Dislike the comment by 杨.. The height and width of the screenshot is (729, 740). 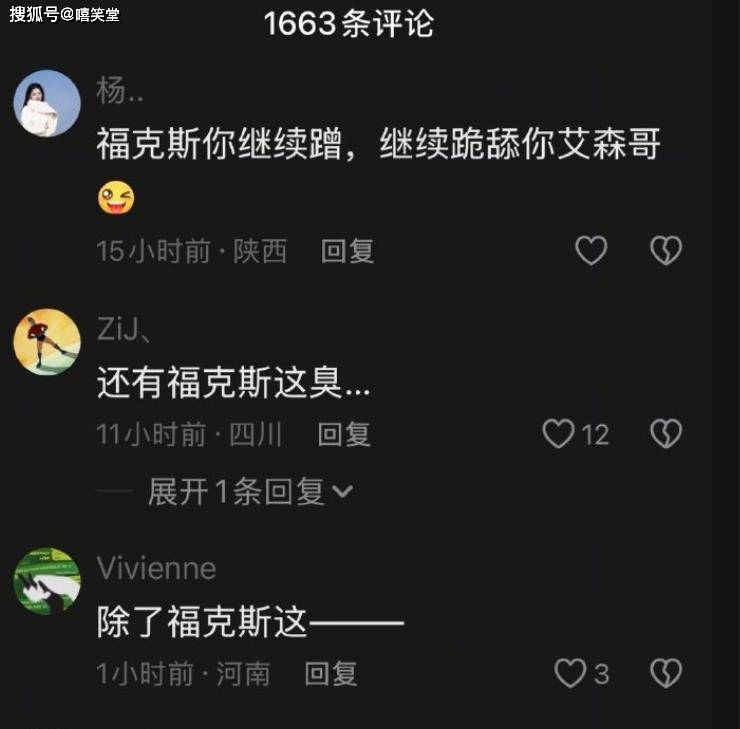tap(666, 250)
